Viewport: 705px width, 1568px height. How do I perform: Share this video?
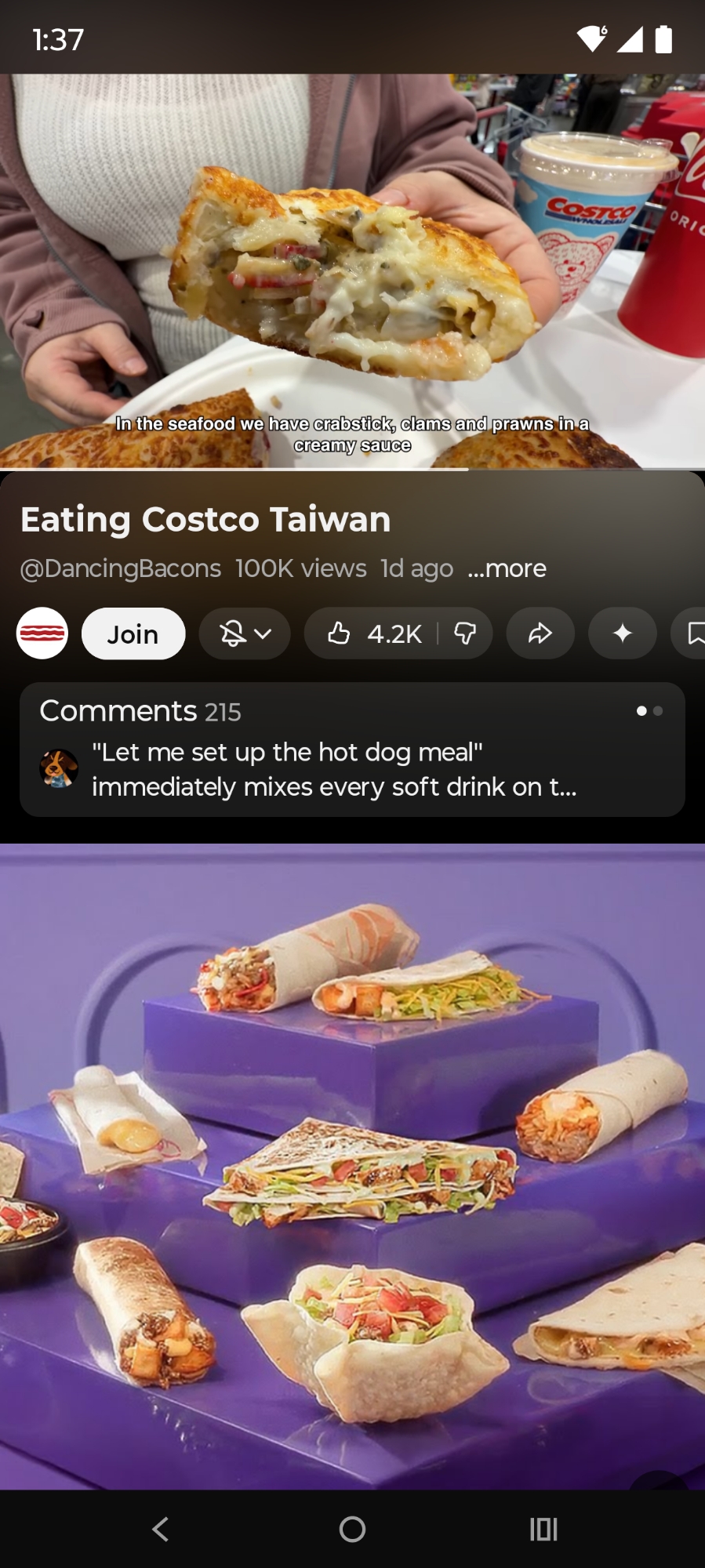tap(540, 633)
